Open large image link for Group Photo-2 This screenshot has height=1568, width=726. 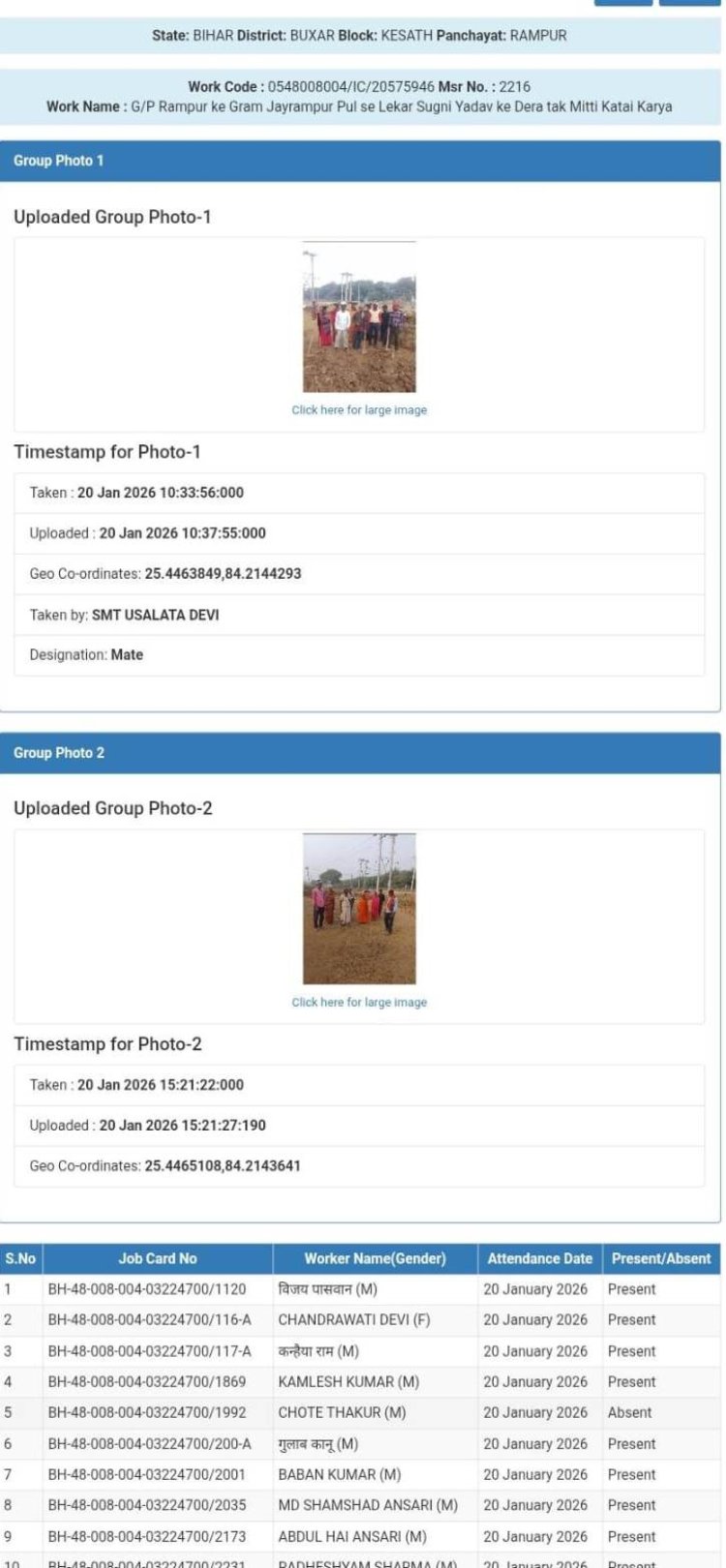tap(359, 1003)
